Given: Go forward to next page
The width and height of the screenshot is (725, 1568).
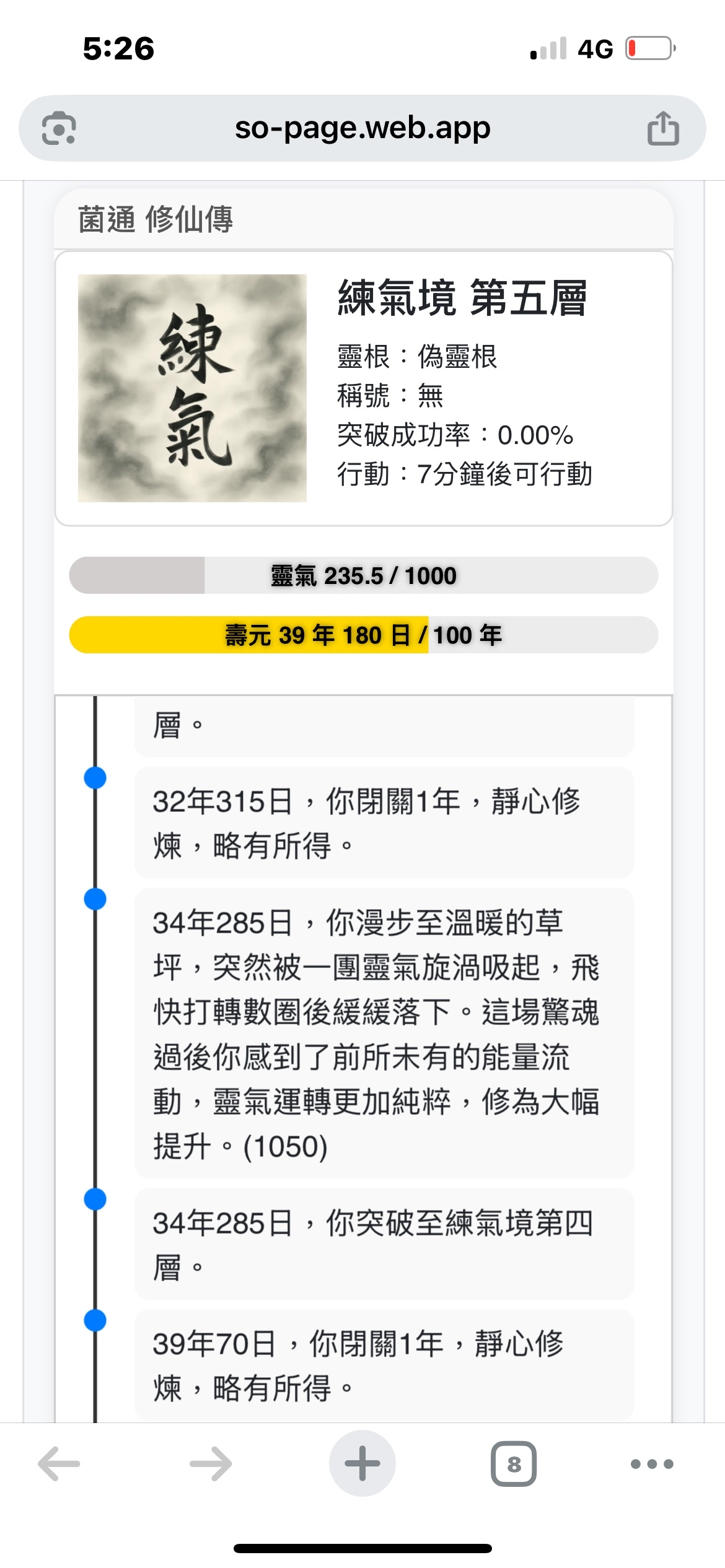Looking at the screenshot, I should pos(211,1464).
